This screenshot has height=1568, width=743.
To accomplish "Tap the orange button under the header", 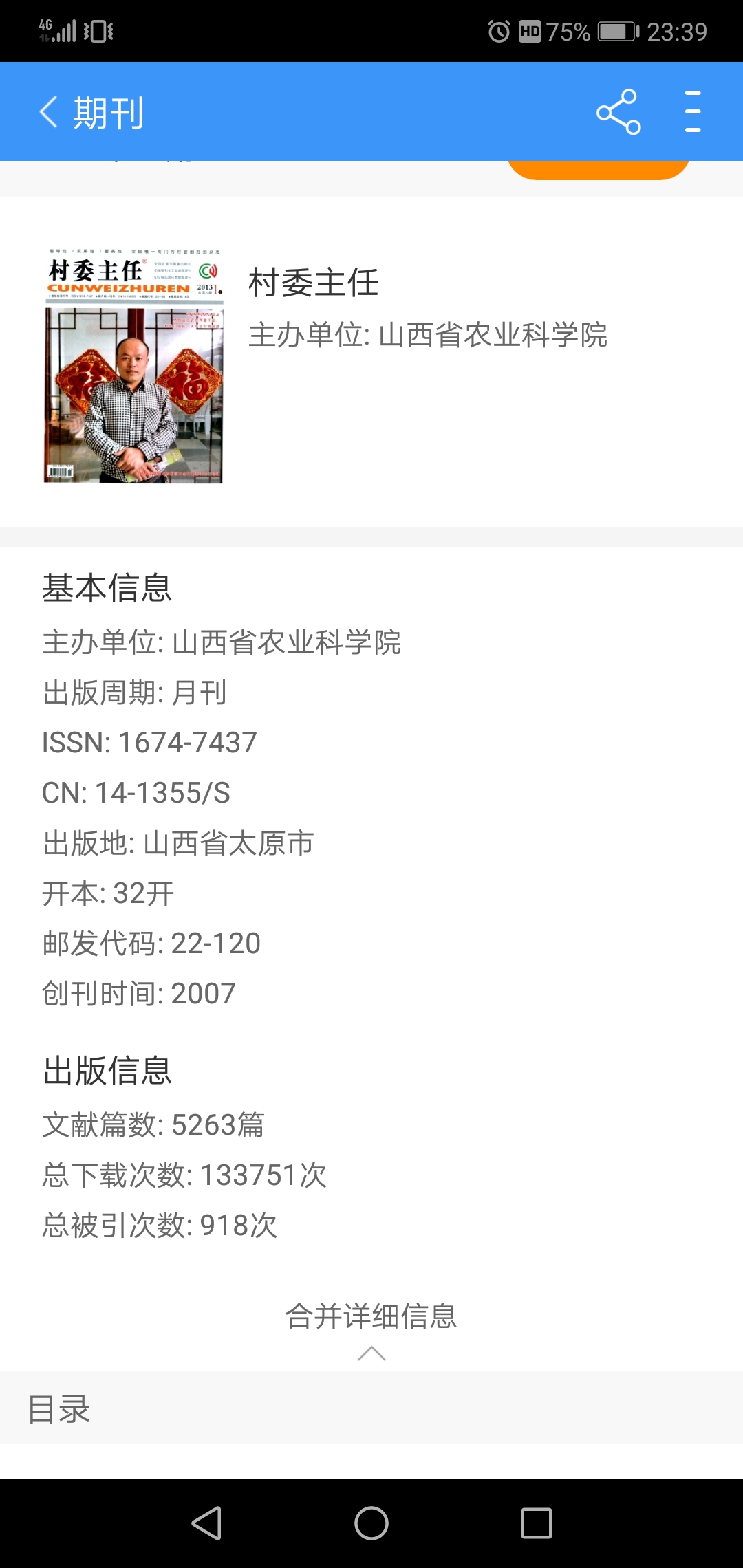I will pos(598,170).
